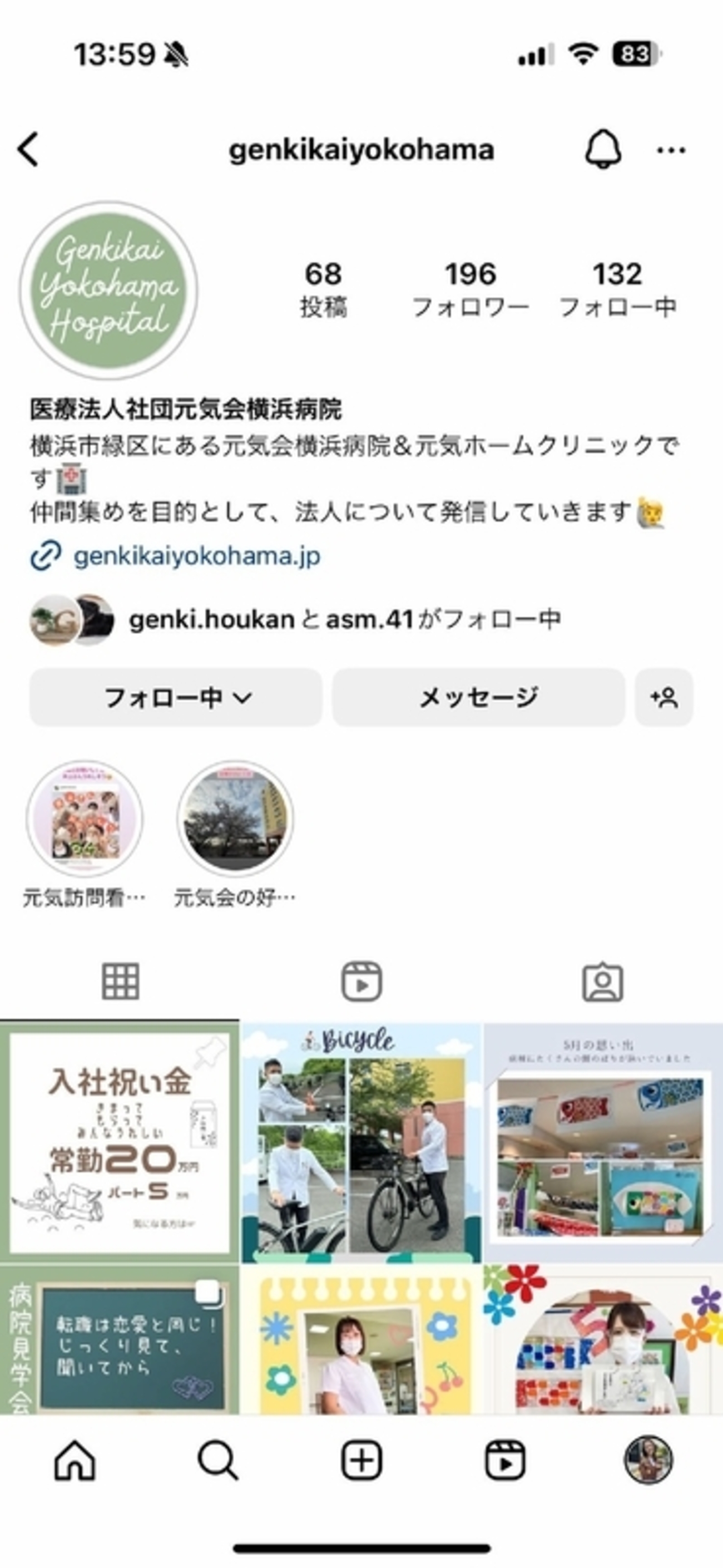Send a message via メッセージ button
Viewport: 723px width, 1568px height.
[x=478, y=698]
